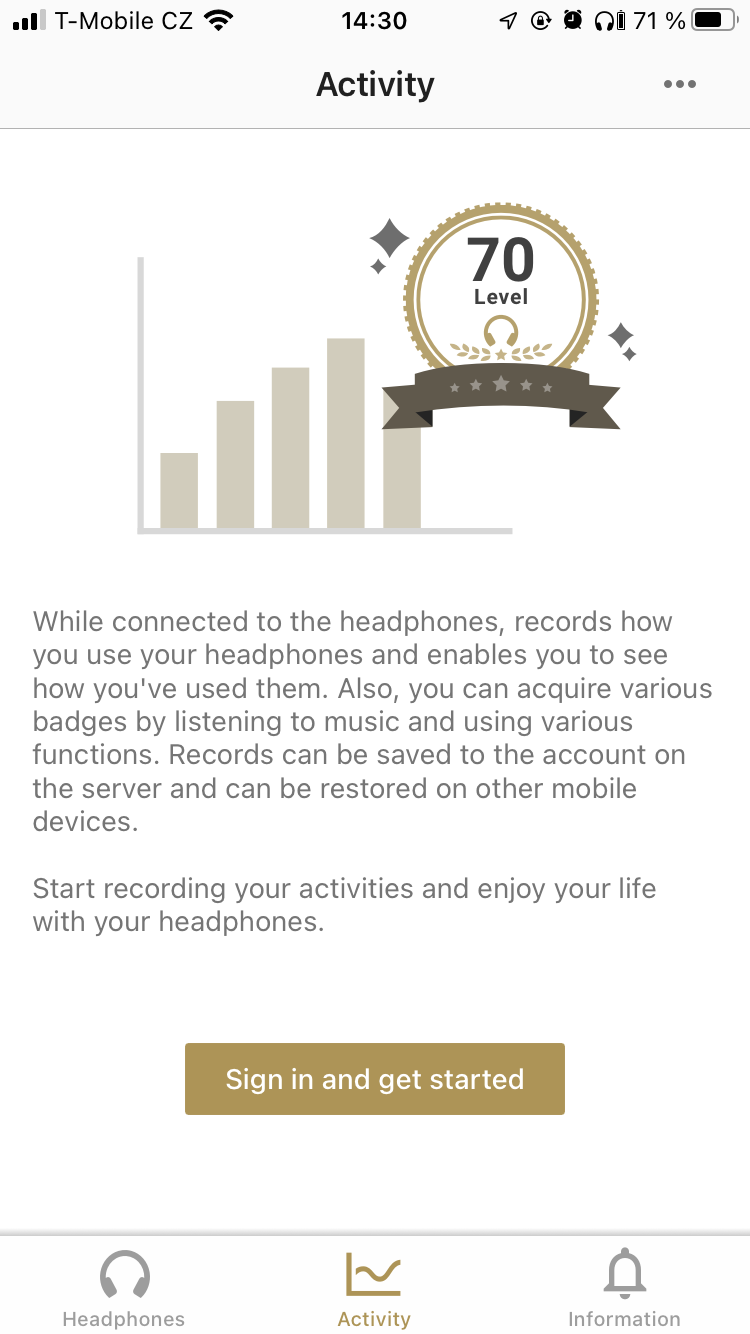The width and height of the screenshot is (750, 1334).
Task: Open the three-dot overflow menu
Action: tap(679, 84)
